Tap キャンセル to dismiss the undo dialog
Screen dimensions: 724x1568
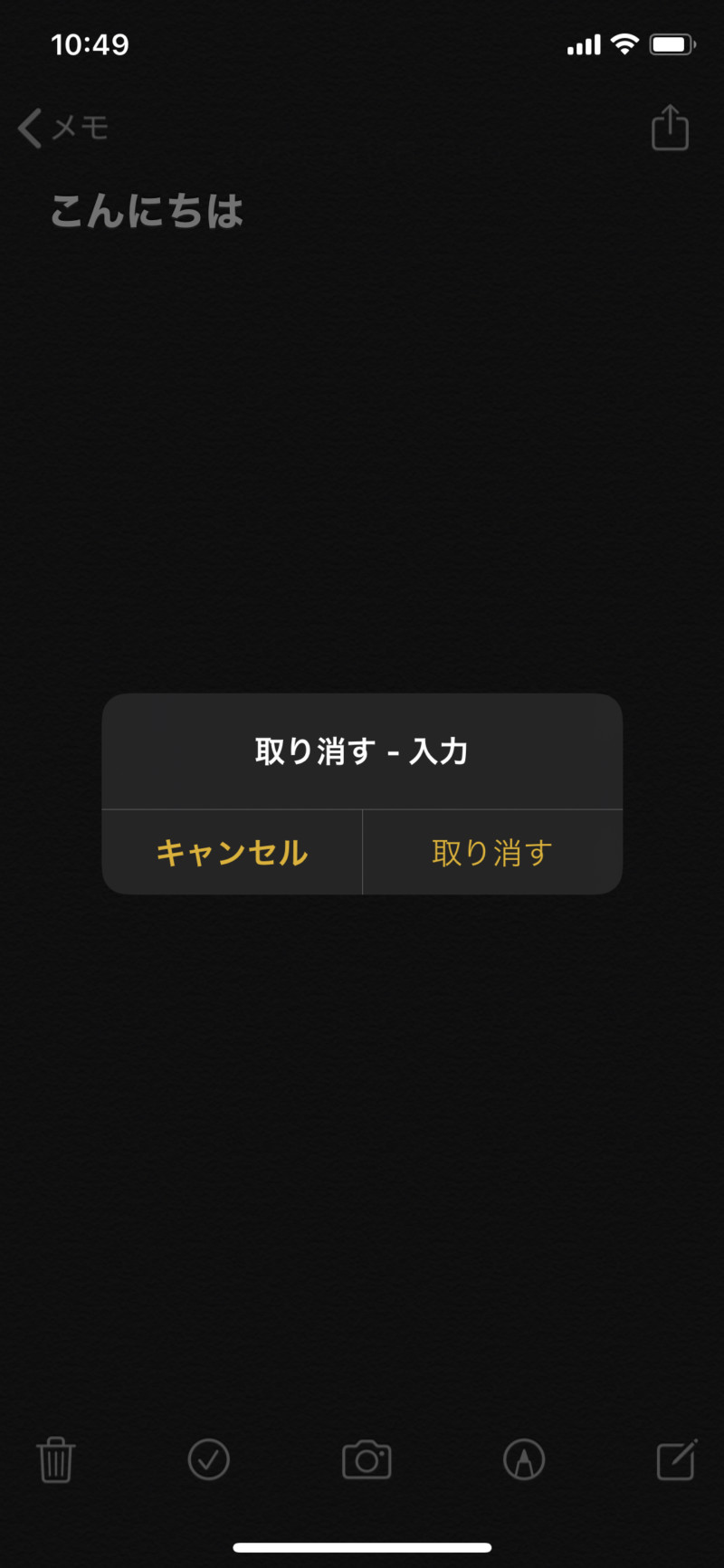[x=232, y=853]
